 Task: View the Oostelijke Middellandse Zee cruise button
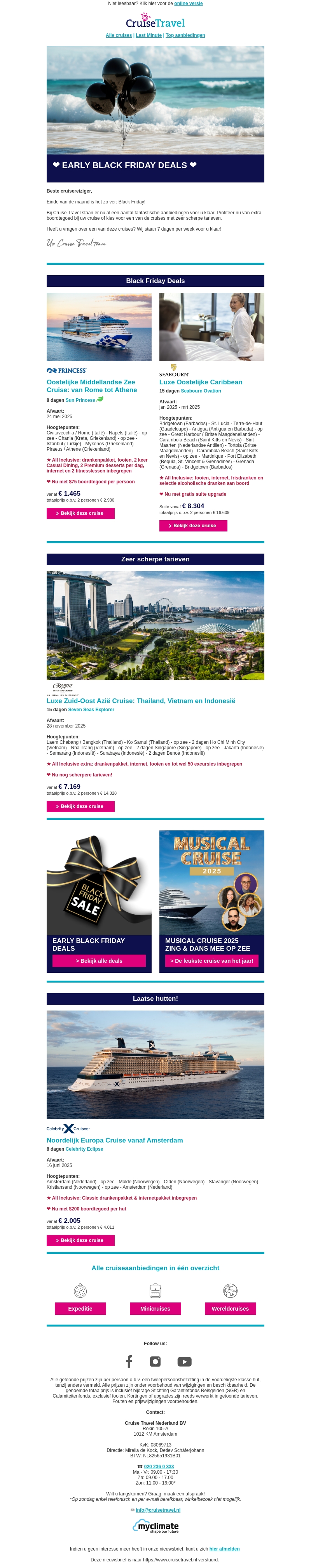(x=80, y=513)
